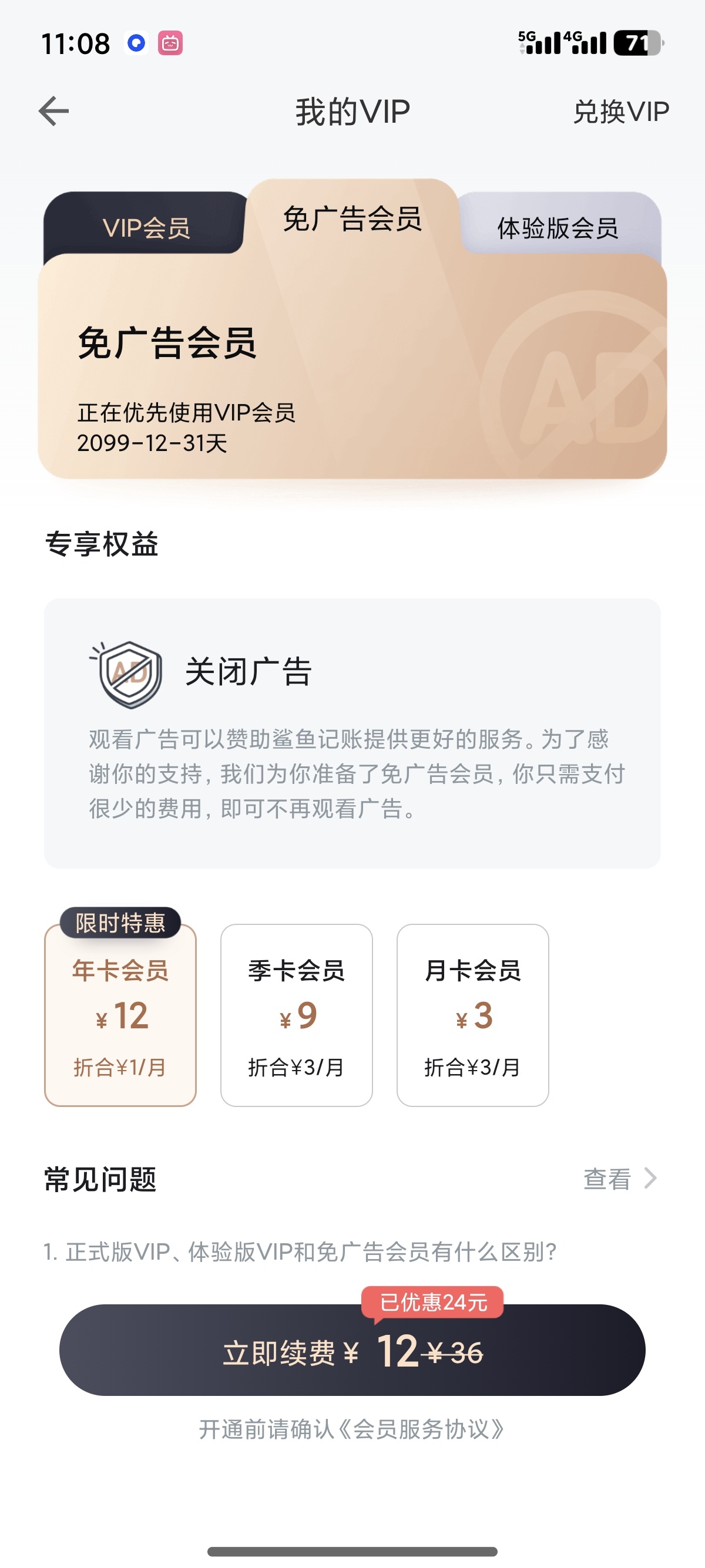Open the FAQ about VIP differences

click(300, 1251)
